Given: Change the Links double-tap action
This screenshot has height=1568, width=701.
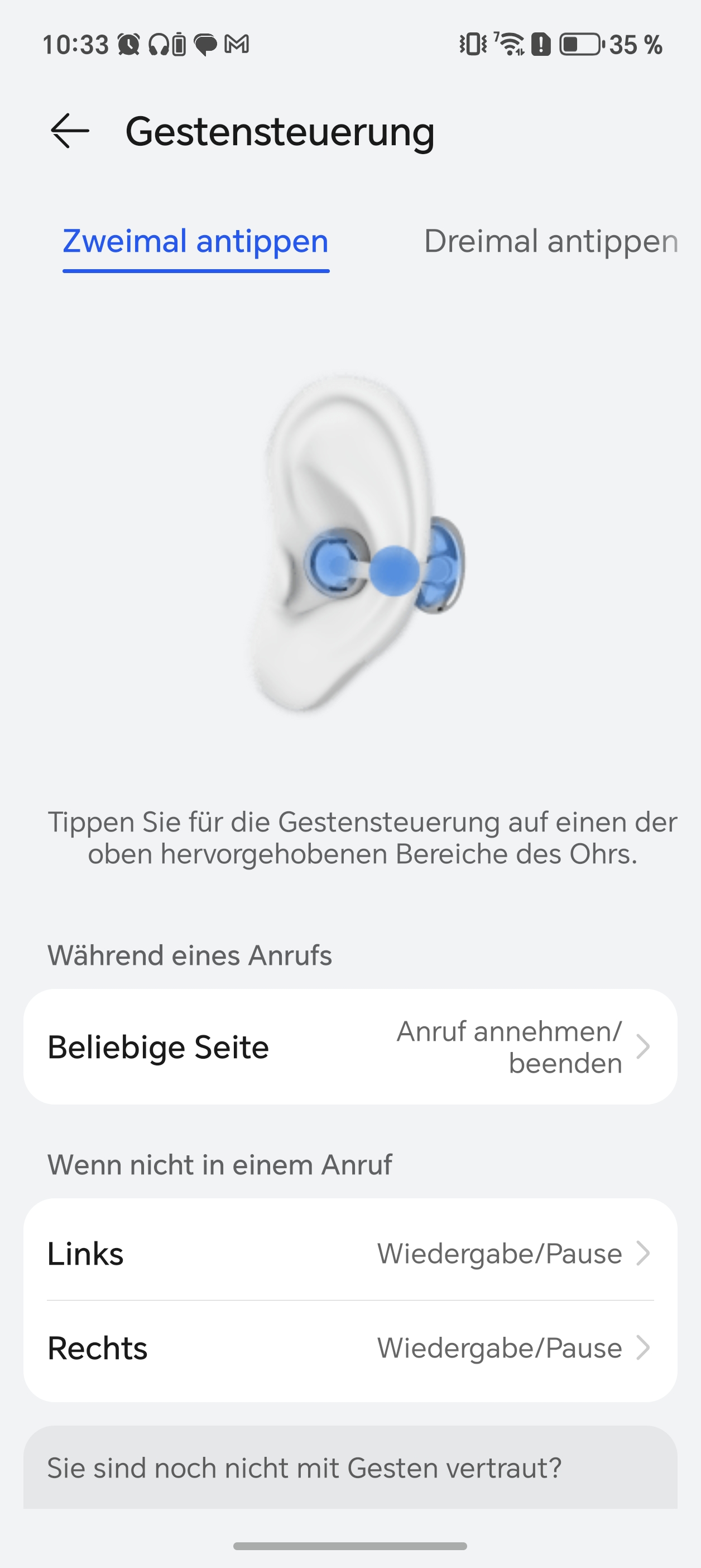Looking at the screenshot, I should [x=350, y=1254].
